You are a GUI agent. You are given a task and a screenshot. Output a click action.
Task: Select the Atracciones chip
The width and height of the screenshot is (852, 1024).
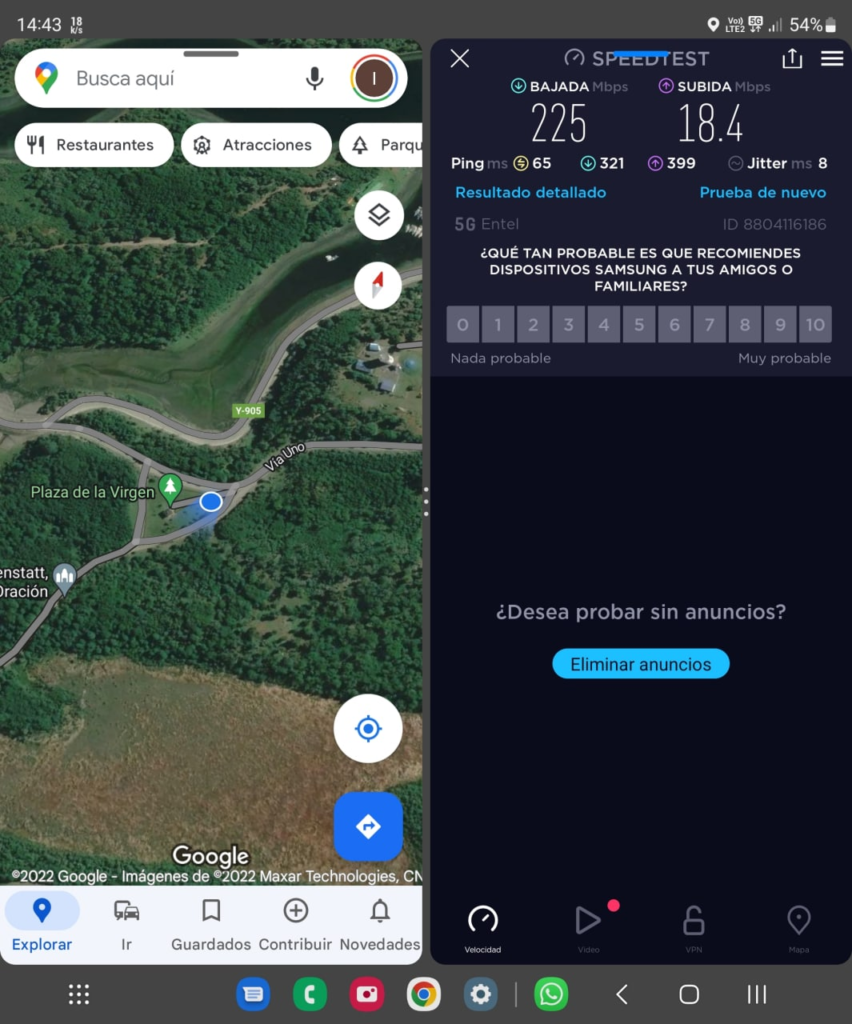pyautogui.click(x=255, y=145)
